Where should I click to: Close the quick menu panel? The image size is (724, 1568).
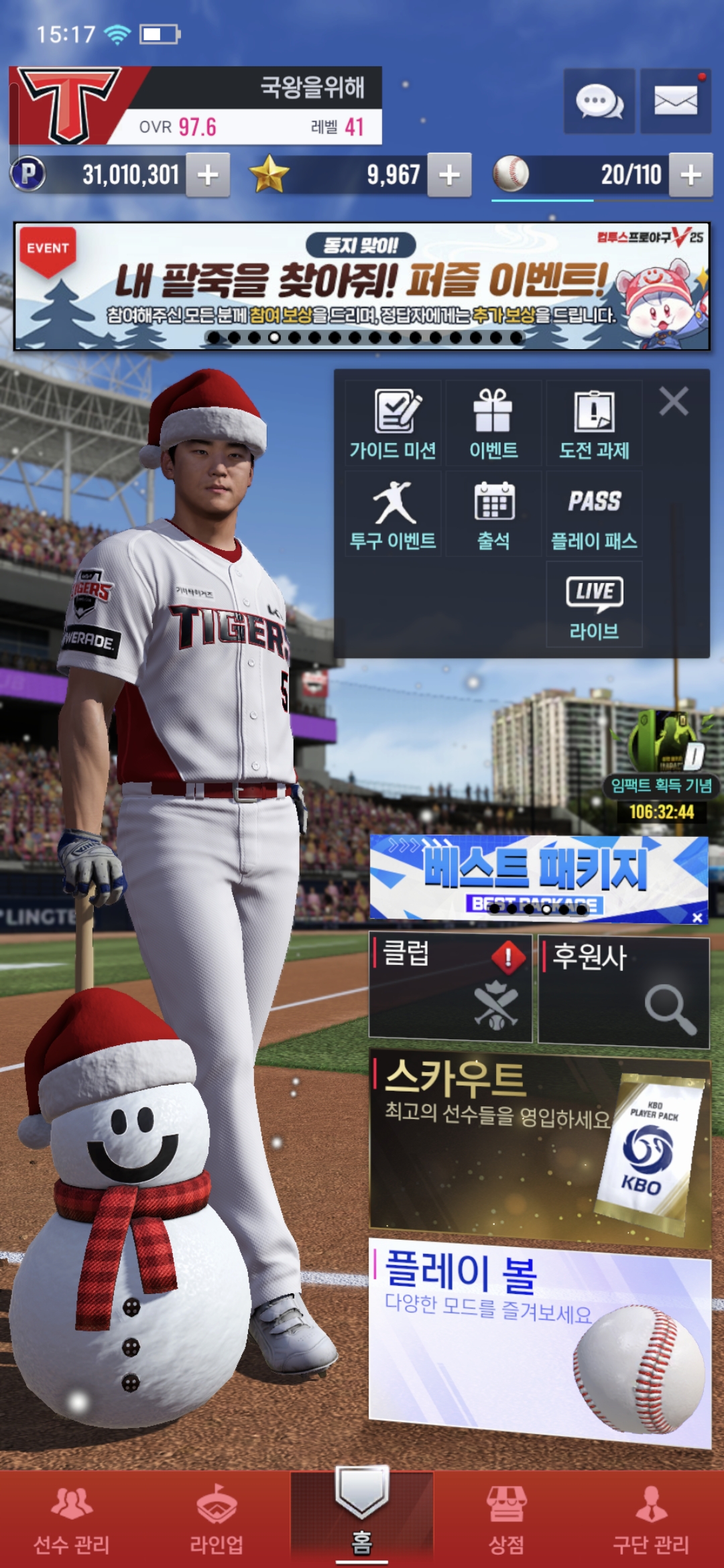coord(674,401)
